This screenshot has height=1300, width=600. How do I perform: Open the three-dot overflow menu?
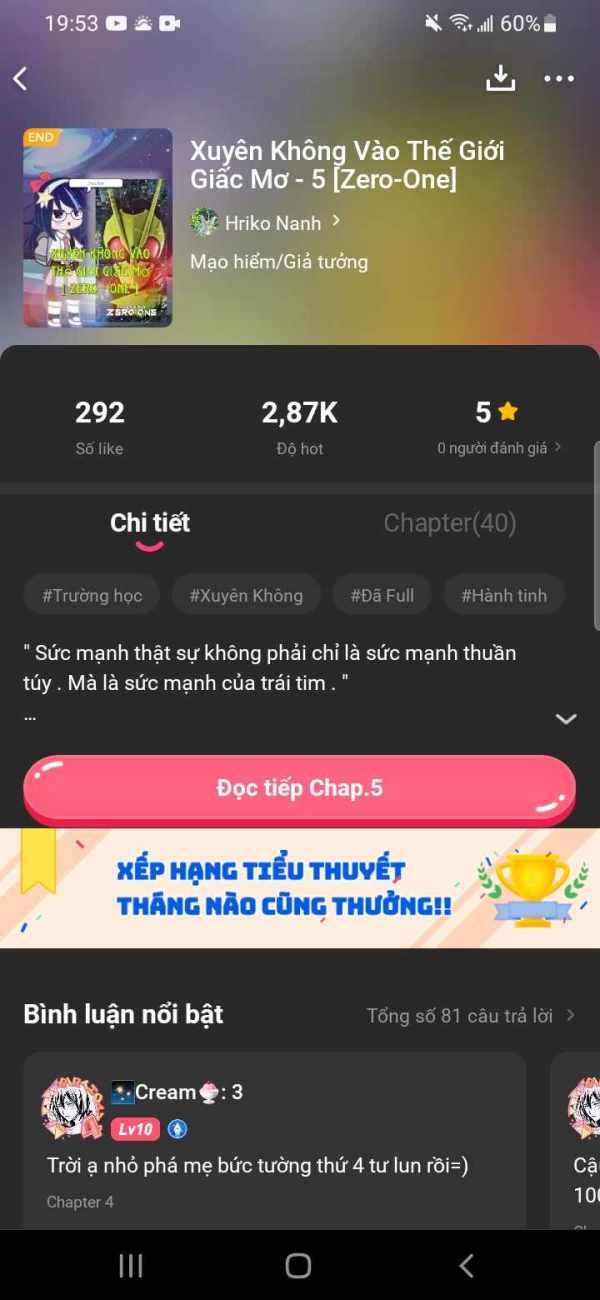[559, 79]
